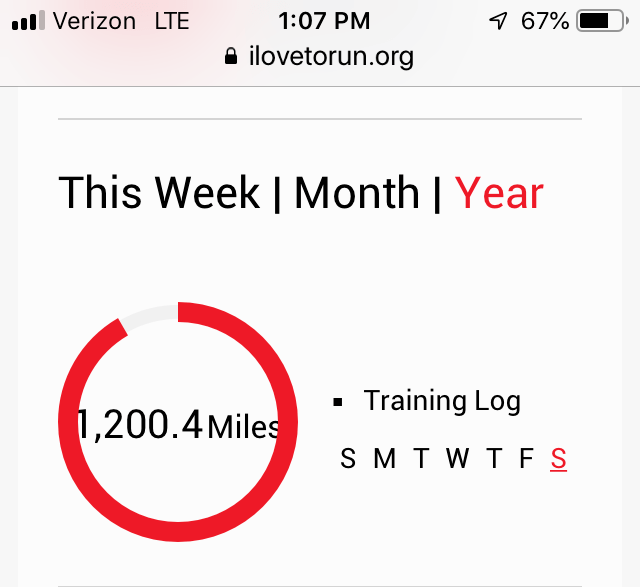Switch to the This Week stats view
Screen dimensions: 640x587
(x=160, y=193)
